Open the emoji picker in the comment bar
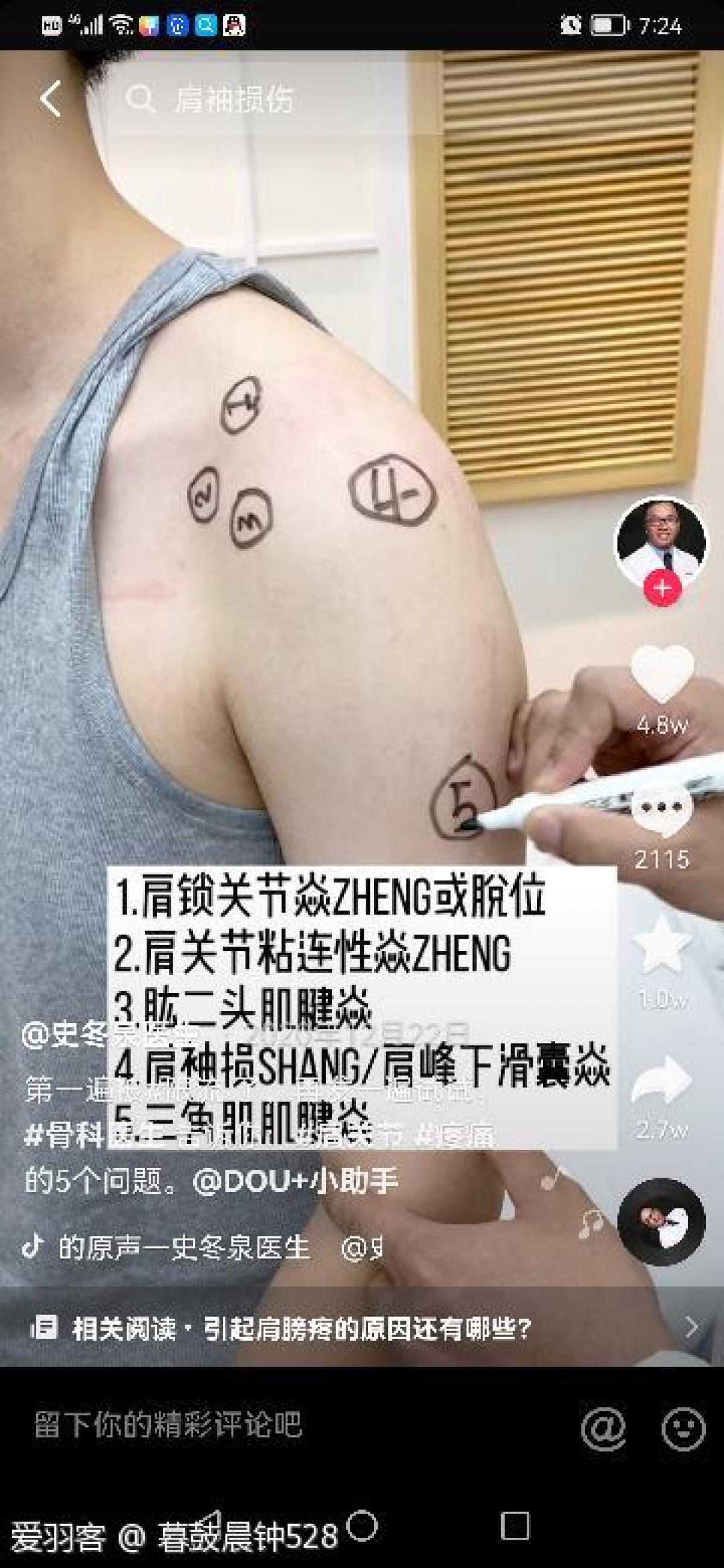724x1568 pixels. point(683,1426)
